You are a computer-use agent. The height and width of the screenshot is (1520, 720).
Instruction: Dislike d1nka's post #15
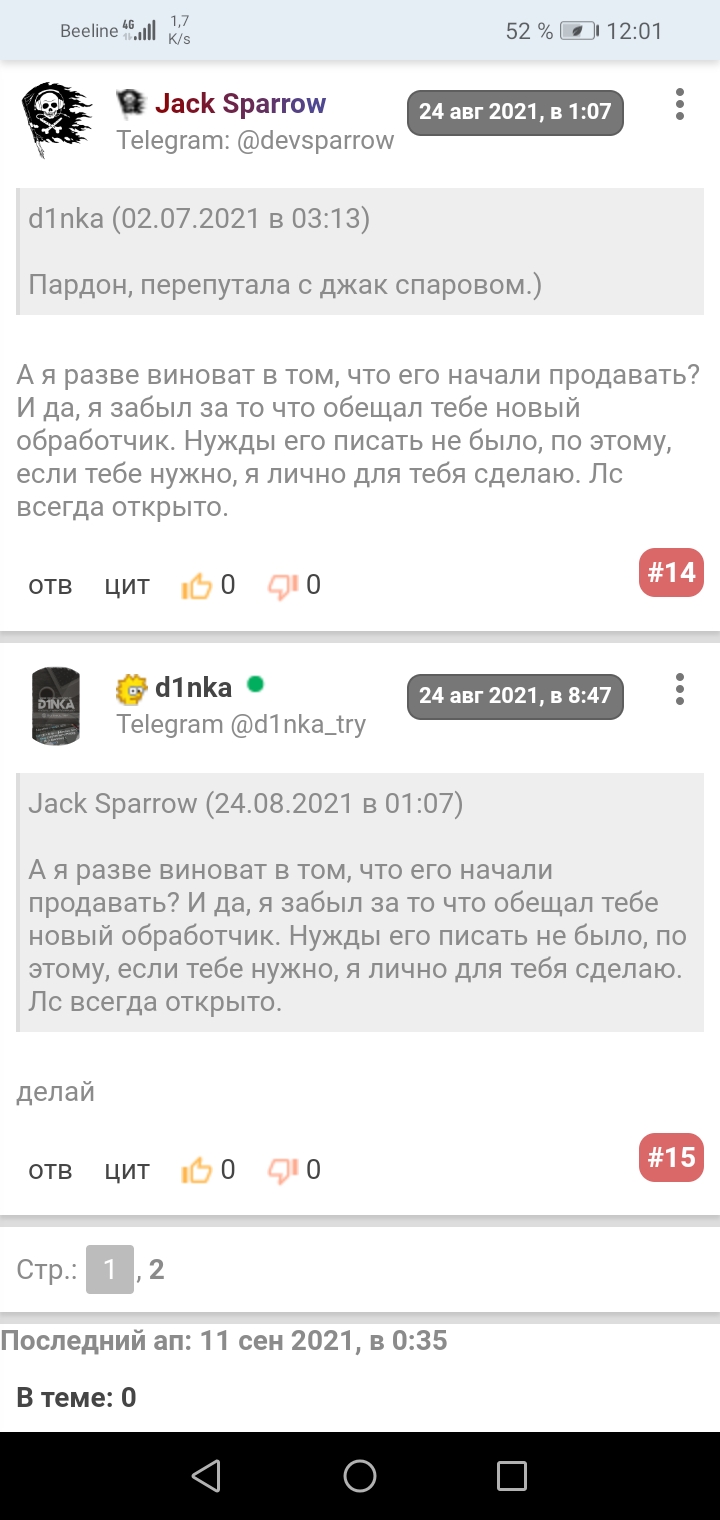click(x=283, y=1171)
